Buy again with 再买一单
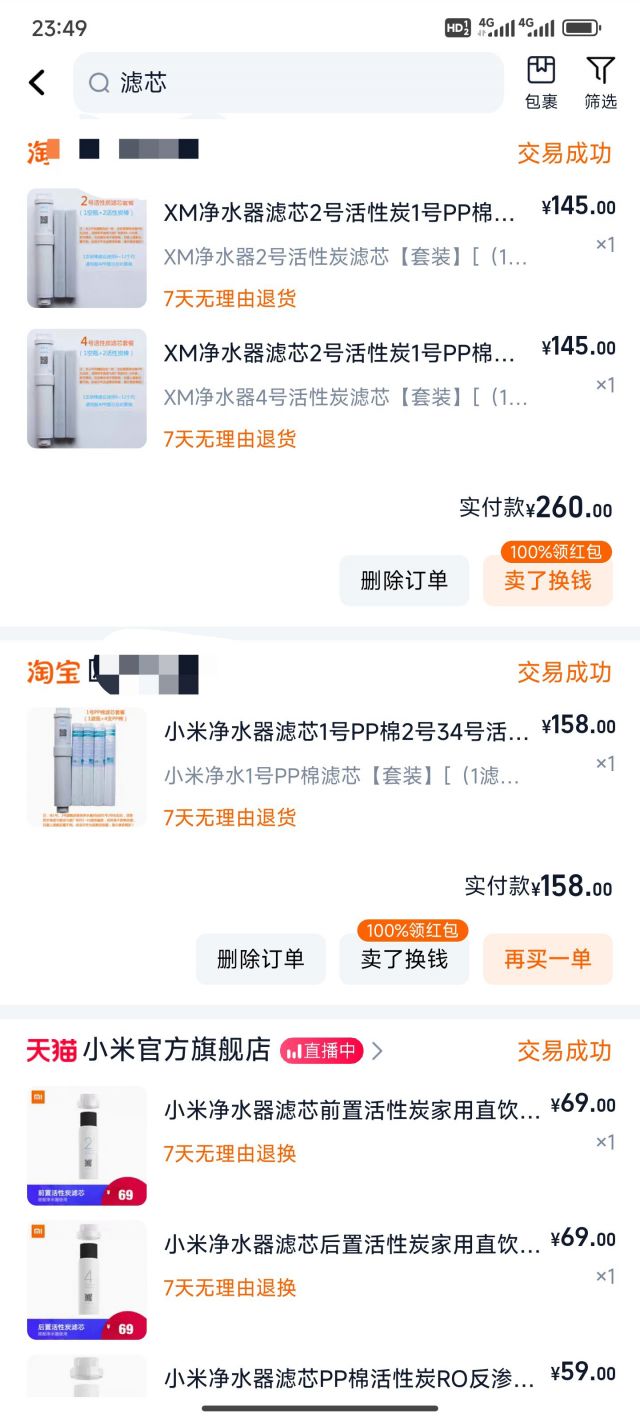This screenshot has width=640, height=1422. pyautogui.click(x=547, y=959)
